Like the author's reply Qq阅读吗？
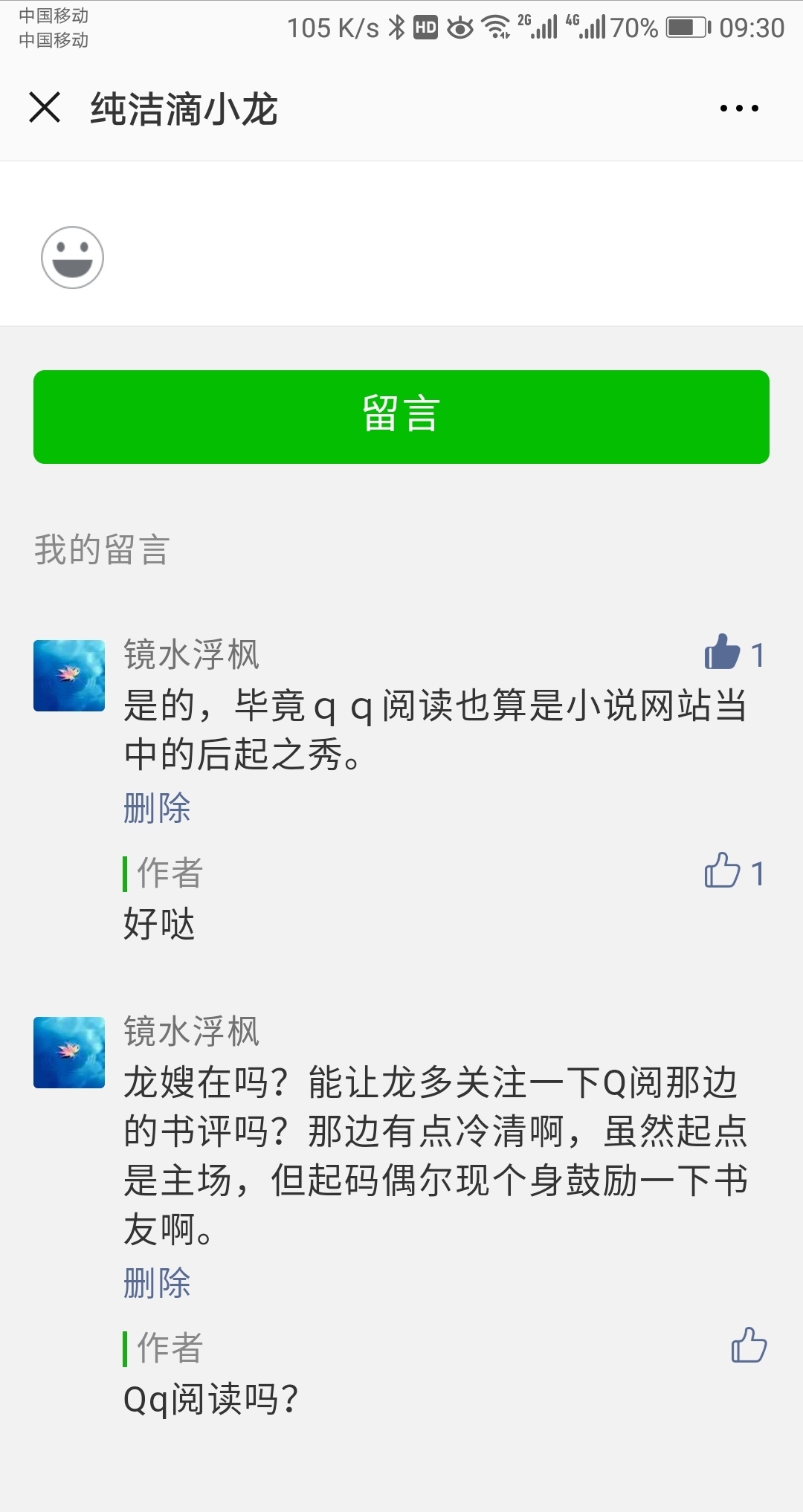Image resolution: width=803 pixels, height=1512 pixels. (749, 1345)
